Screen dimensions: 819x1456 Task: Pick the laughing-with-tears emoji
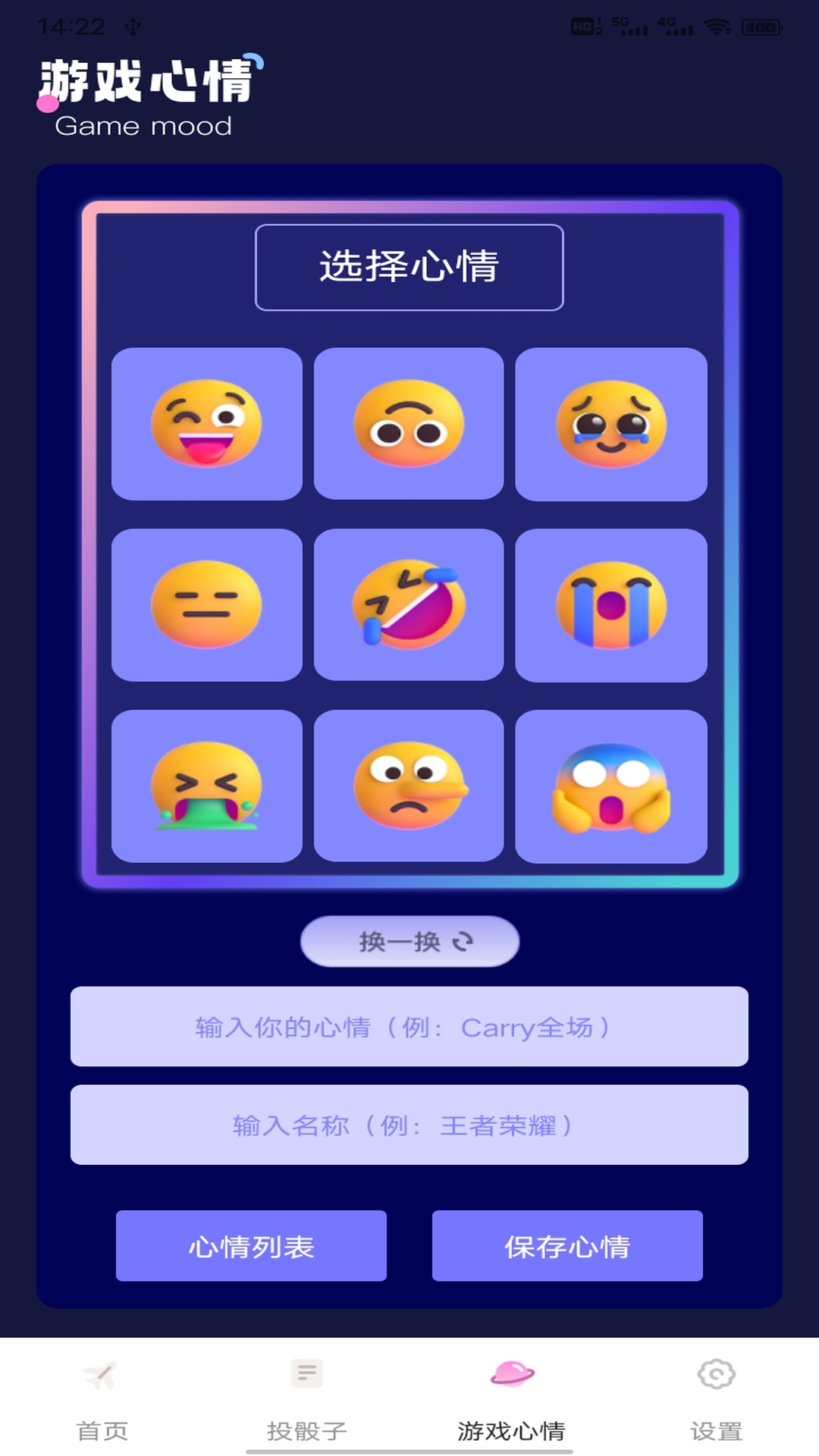tap(409, 604)
